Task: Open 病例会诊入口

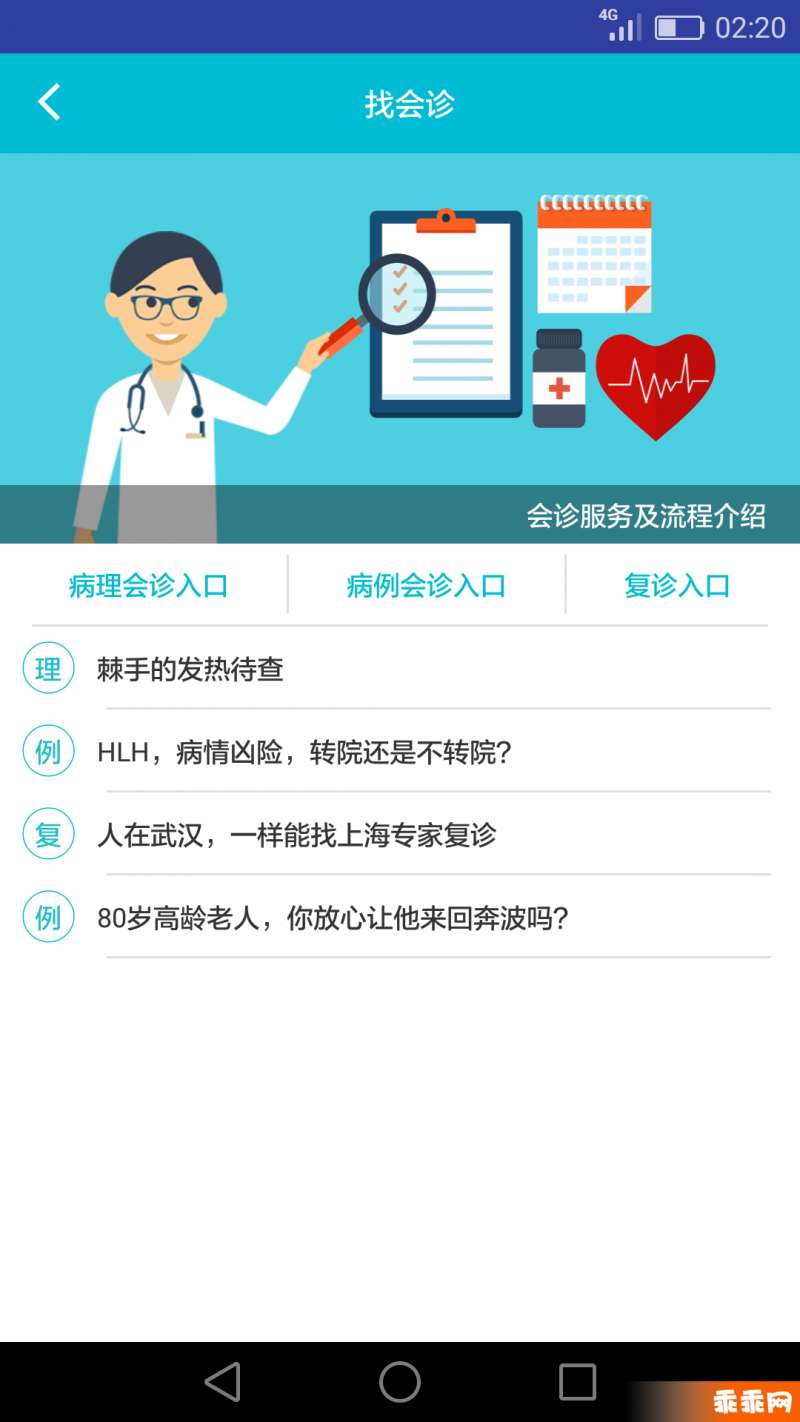Action: tap(426, 586)
